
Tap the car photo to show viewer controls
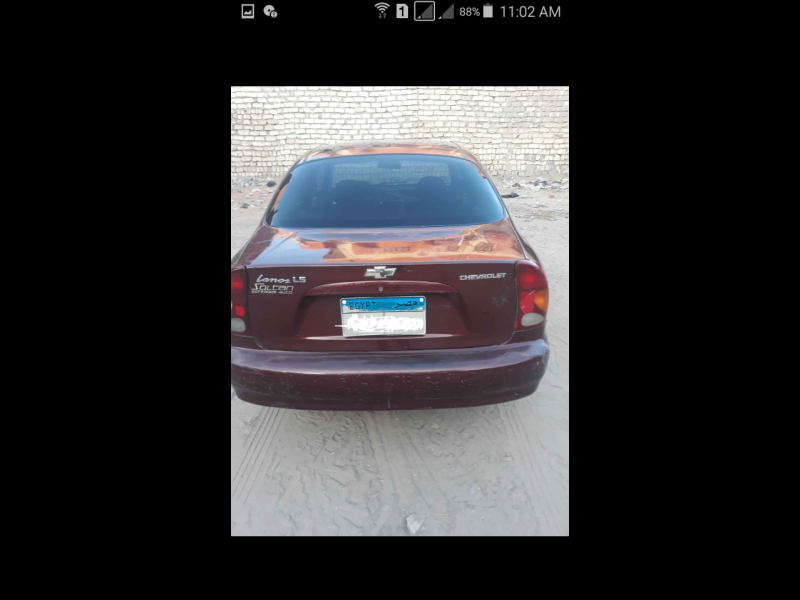click(x=399, y=310)
